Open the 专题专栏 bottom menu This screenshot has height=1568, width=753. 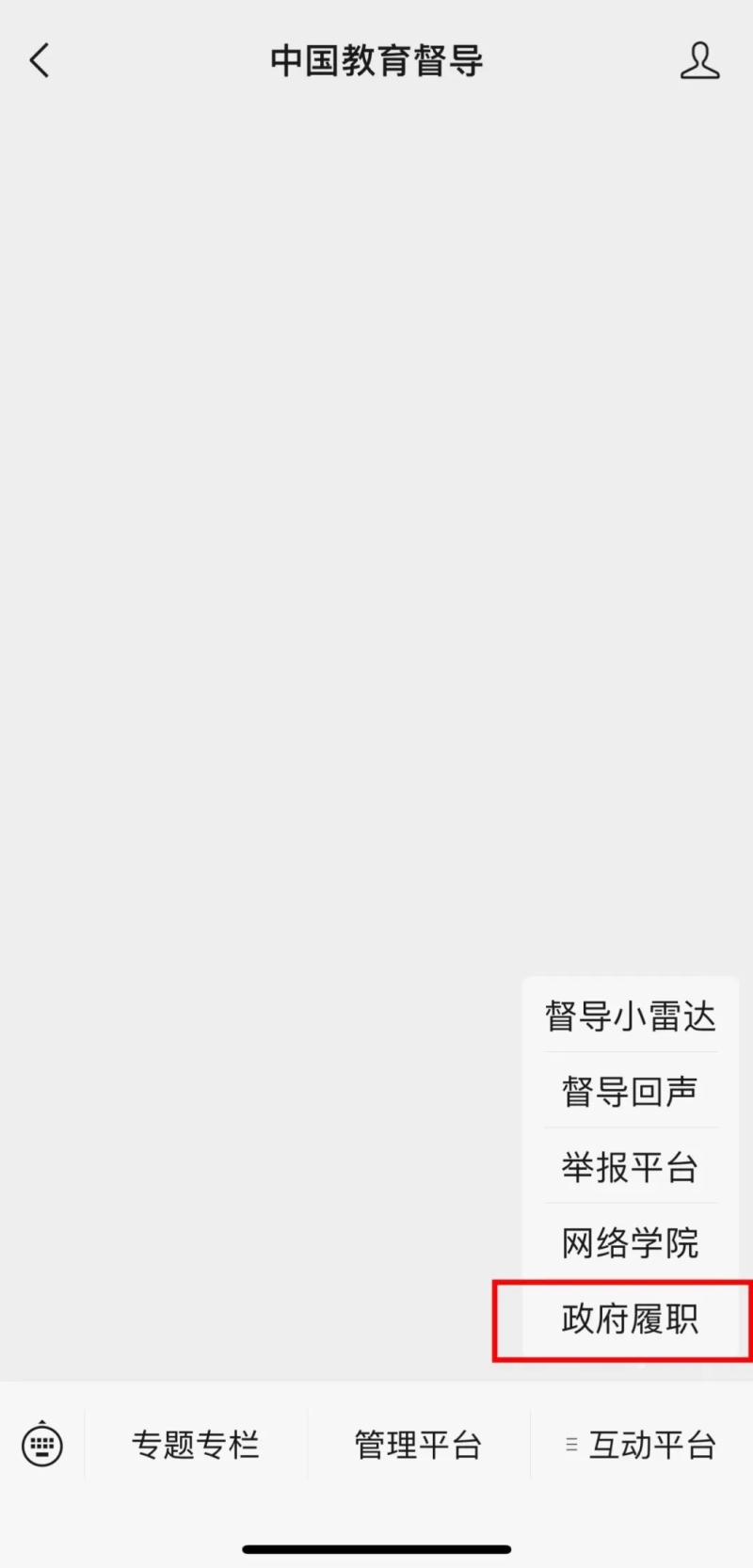point(196,1445)
